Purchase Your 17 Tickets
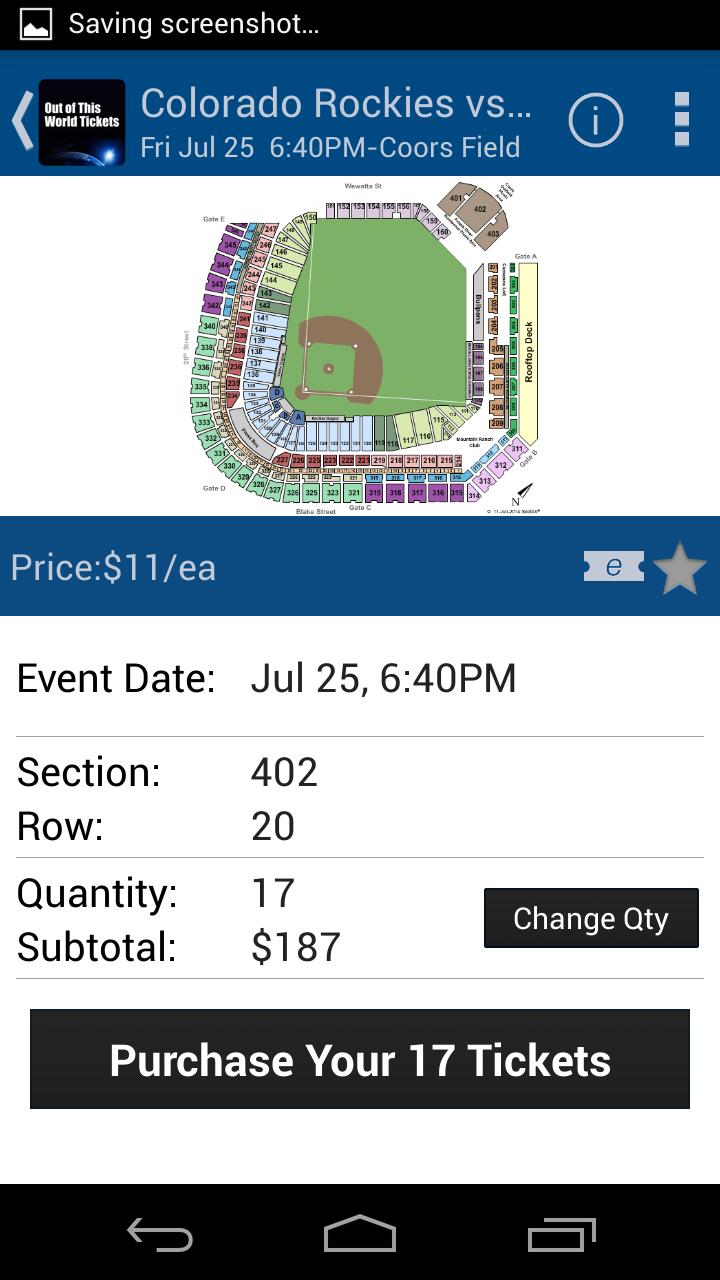This screenshot has width=720, height=1280. click(360, 1059)
